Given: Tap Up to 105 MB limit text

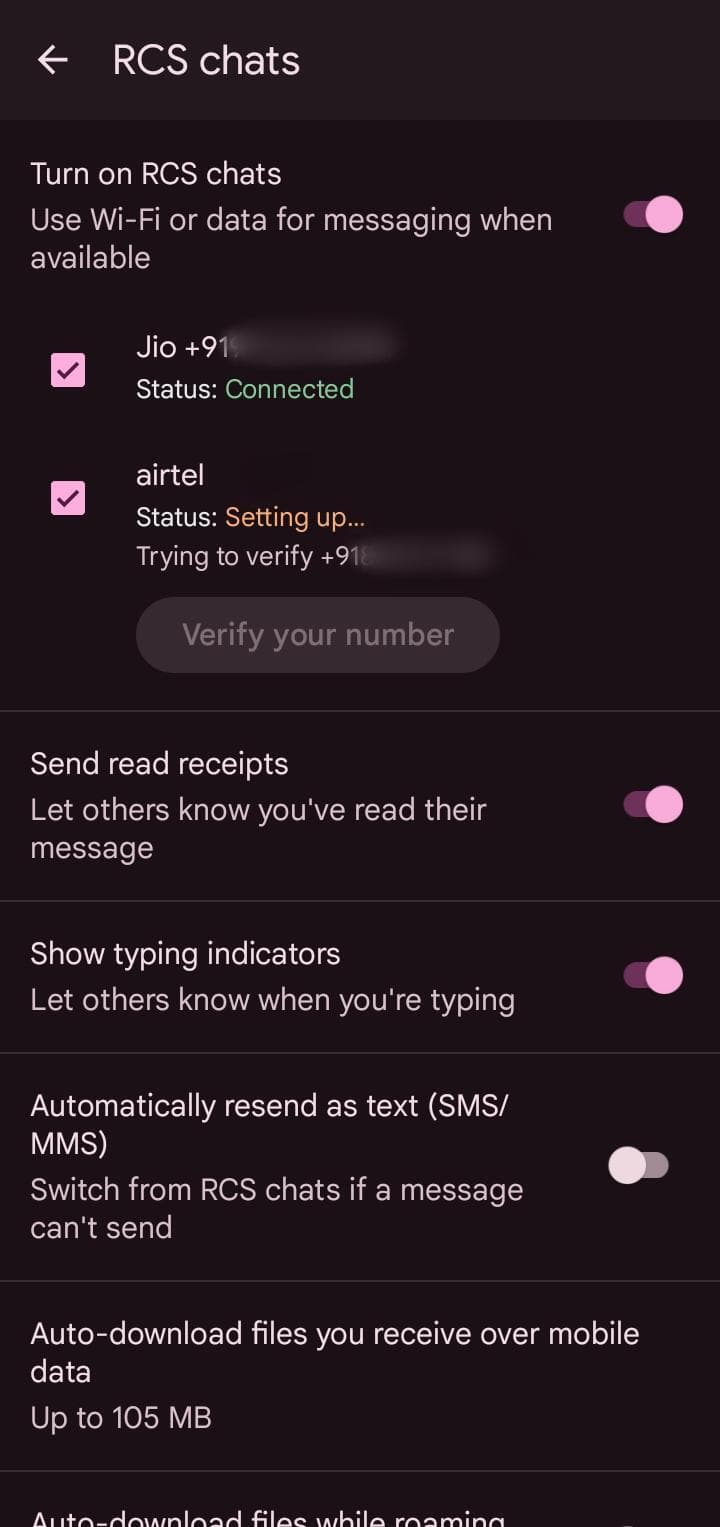Looking at the screenshot, I should [x=120, y=1417].
